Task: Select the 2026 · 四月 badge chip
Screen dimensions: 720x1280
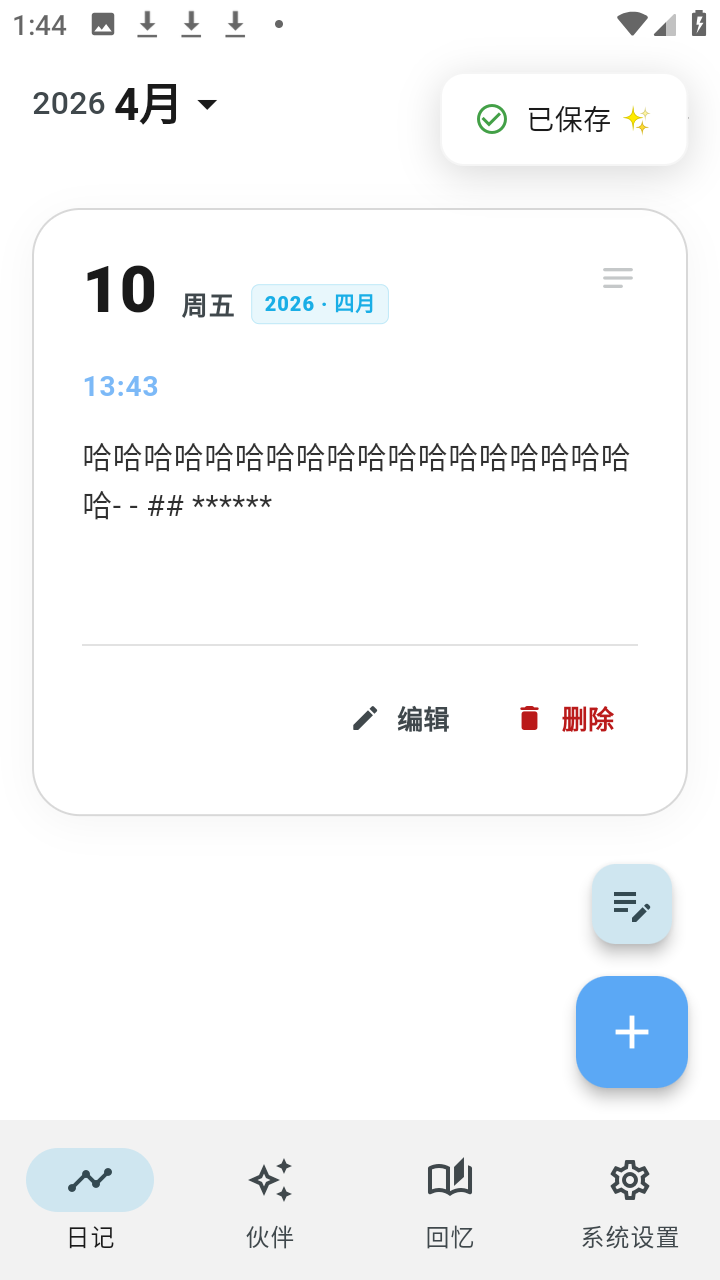Action: pos(319,303)
